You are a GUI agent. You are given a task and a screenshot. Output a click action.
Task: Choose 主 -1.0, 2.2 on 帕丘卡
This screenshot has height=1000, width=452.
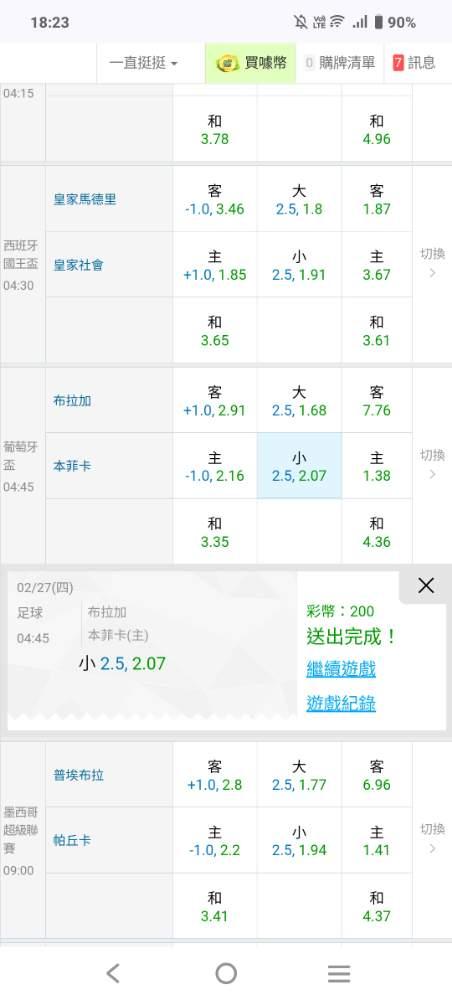coord(215,841)
